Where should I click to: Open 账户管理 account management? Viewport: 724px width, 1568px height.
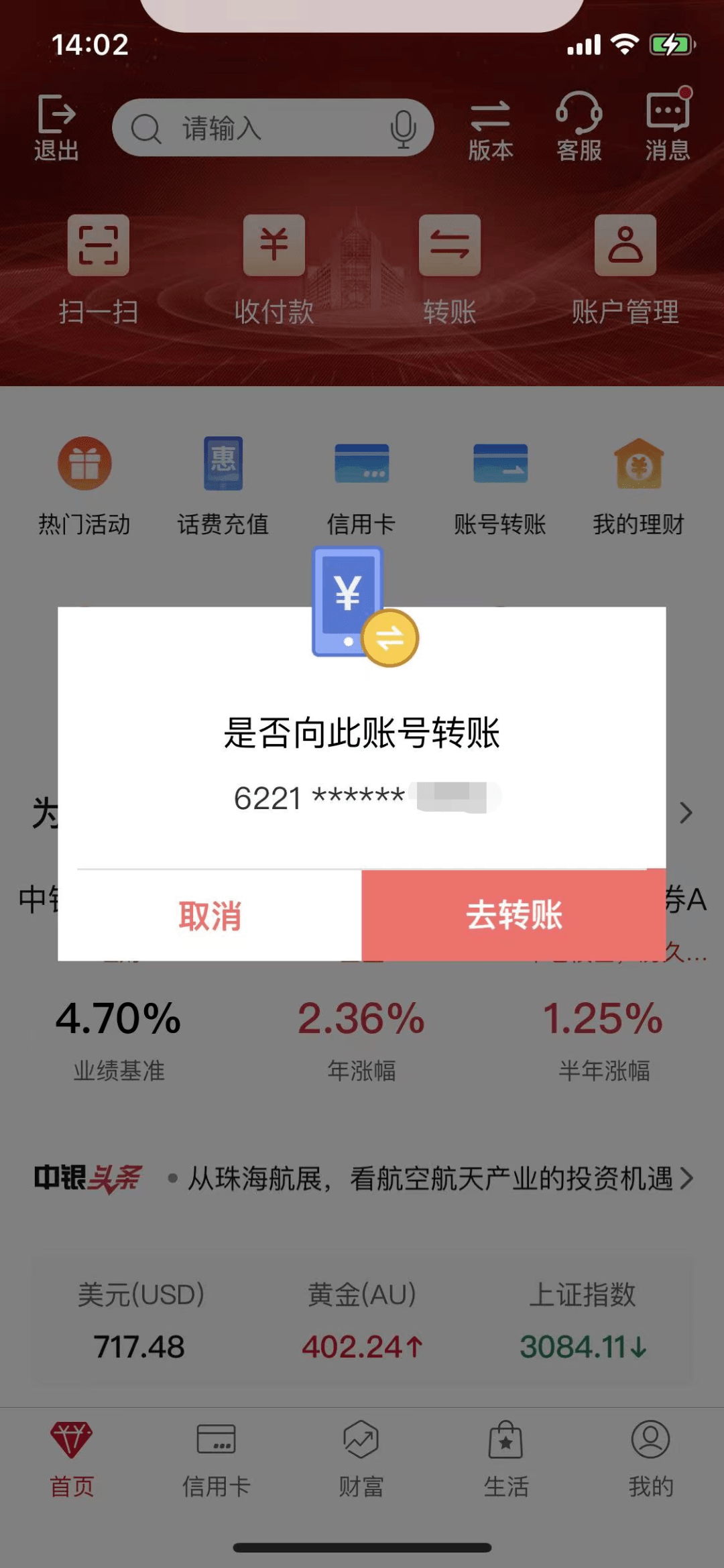(x=625, y=269)
